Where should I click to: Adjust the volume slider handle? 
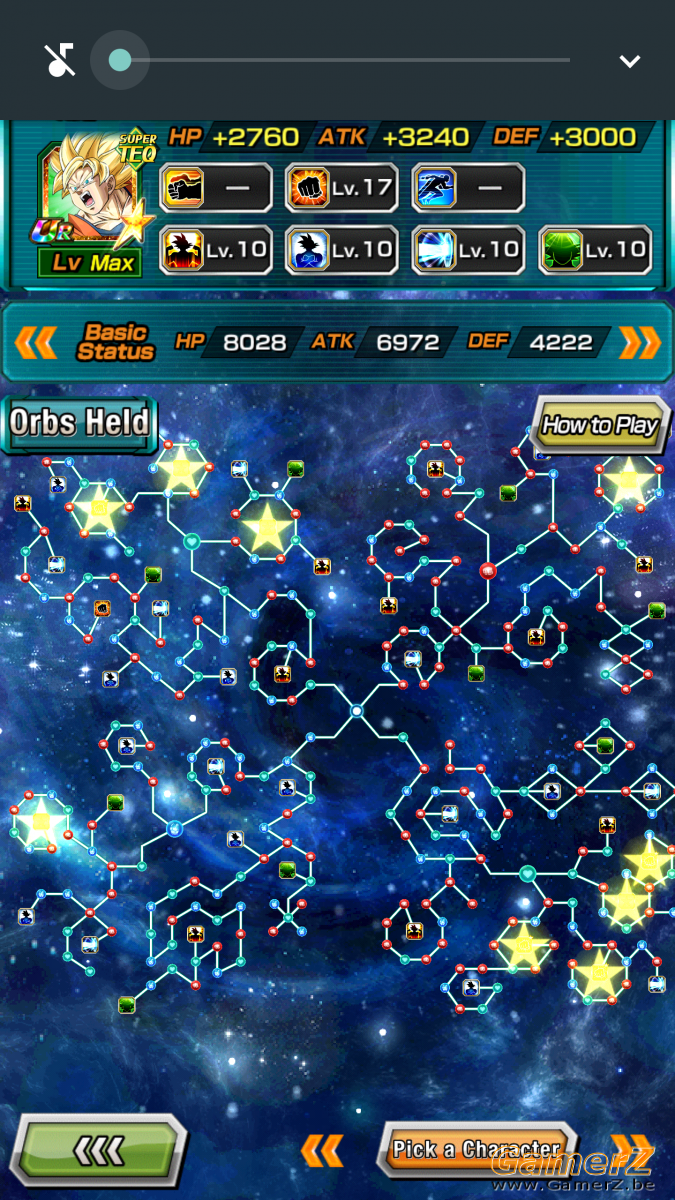pos(120,60)
